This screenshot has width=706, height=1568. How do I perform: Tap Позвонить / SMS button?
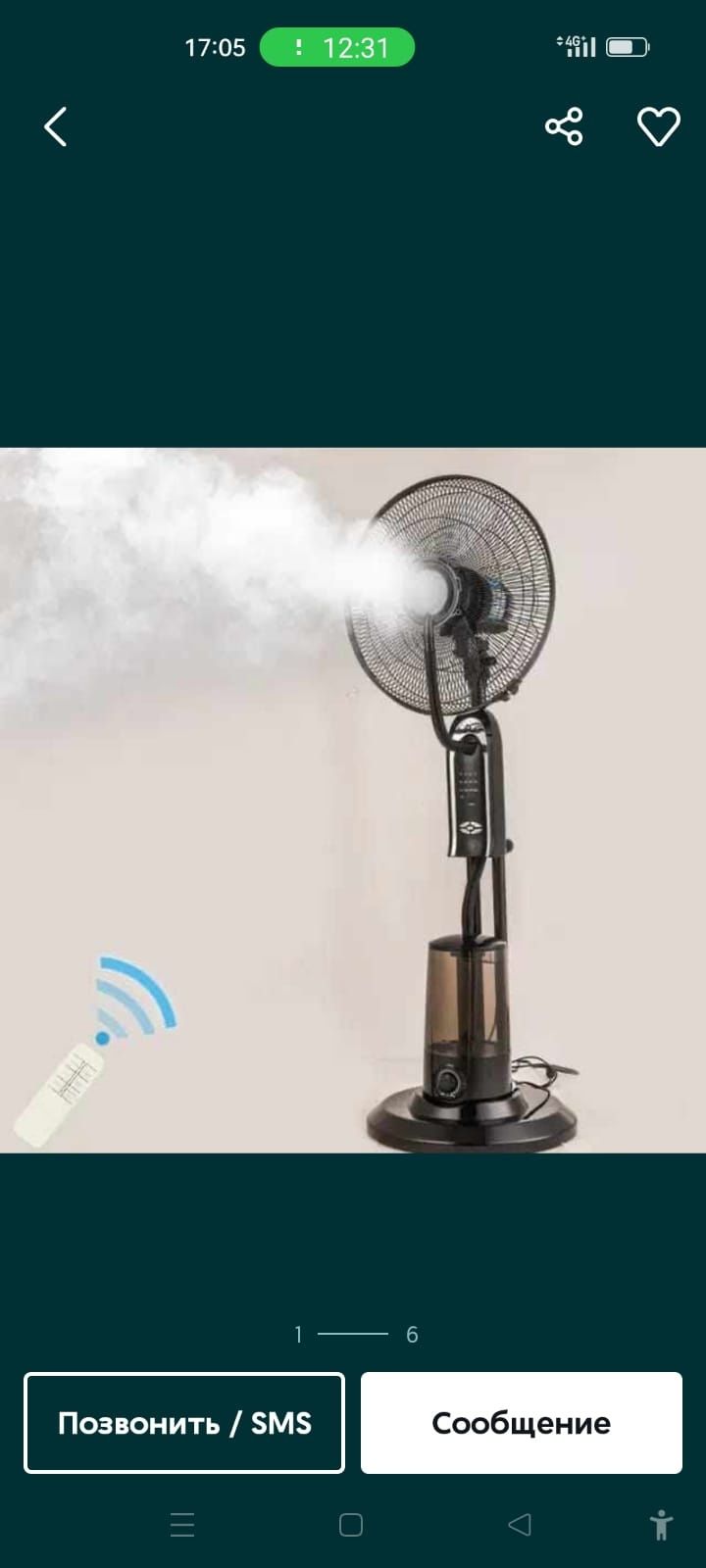click(x=184, y=1423)
